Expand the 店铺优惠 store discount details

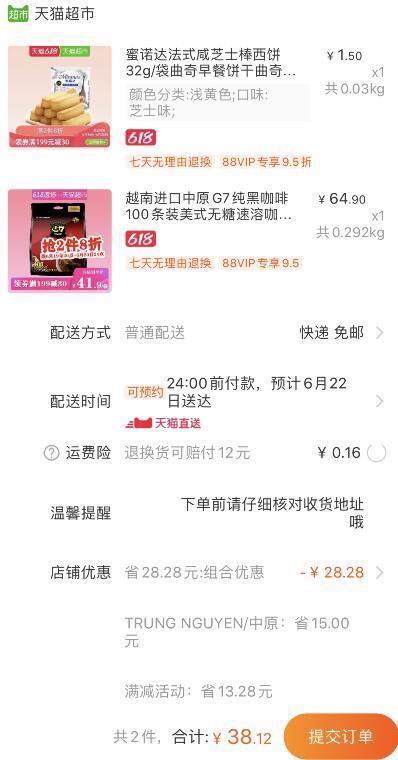pos(199,572)
